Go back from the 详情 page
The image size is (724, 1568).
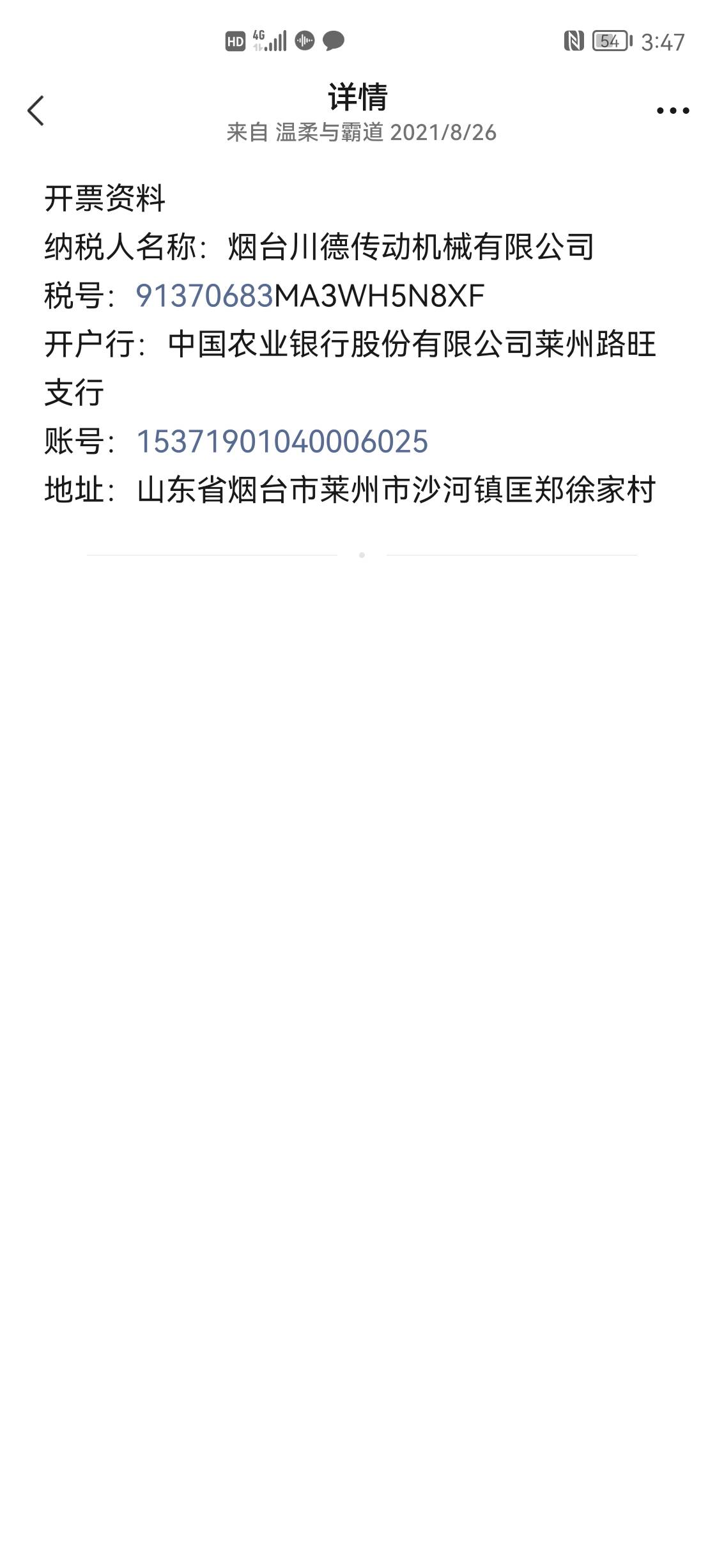point(36,111)
